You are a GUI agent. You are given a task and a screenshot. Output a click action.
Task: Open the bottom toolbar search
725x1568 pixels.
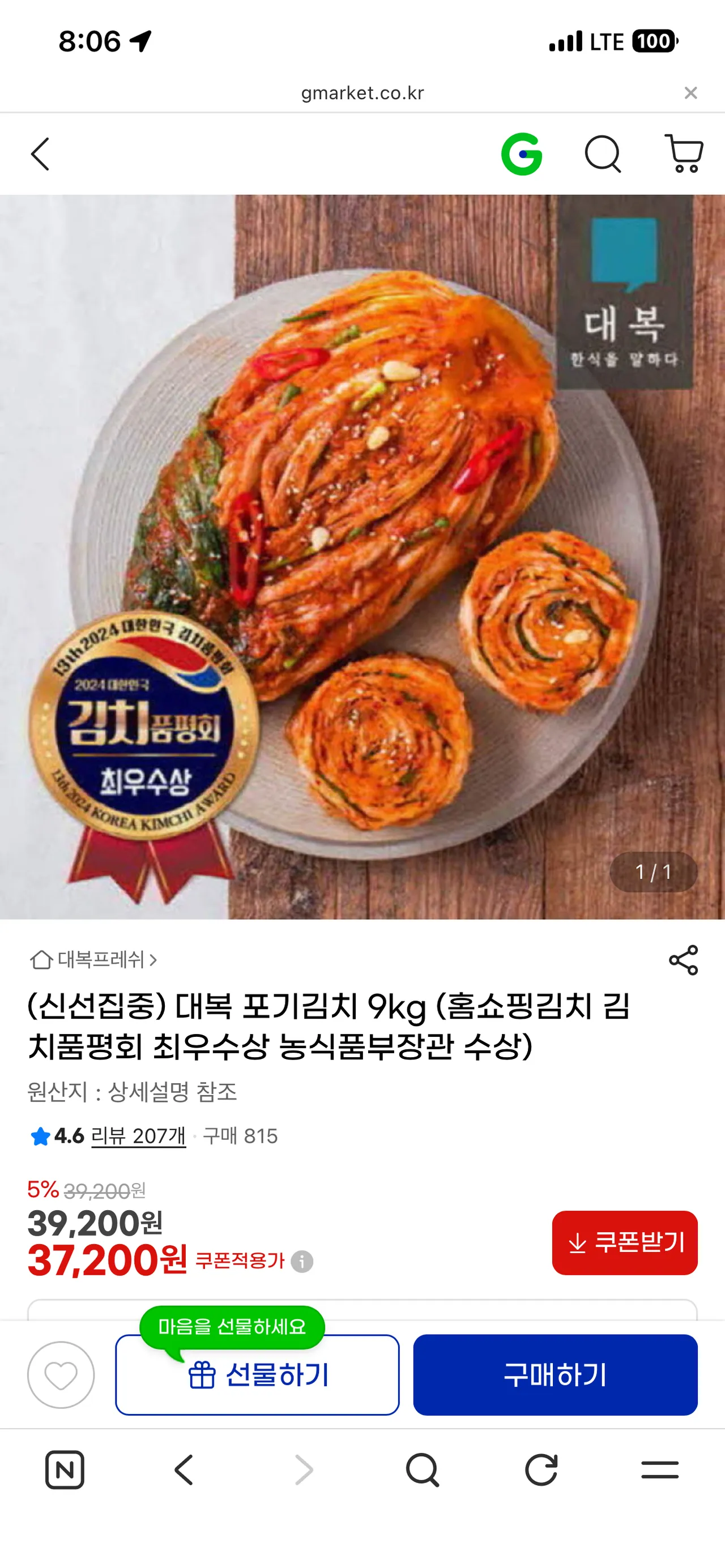click(x=422, y=1470)
